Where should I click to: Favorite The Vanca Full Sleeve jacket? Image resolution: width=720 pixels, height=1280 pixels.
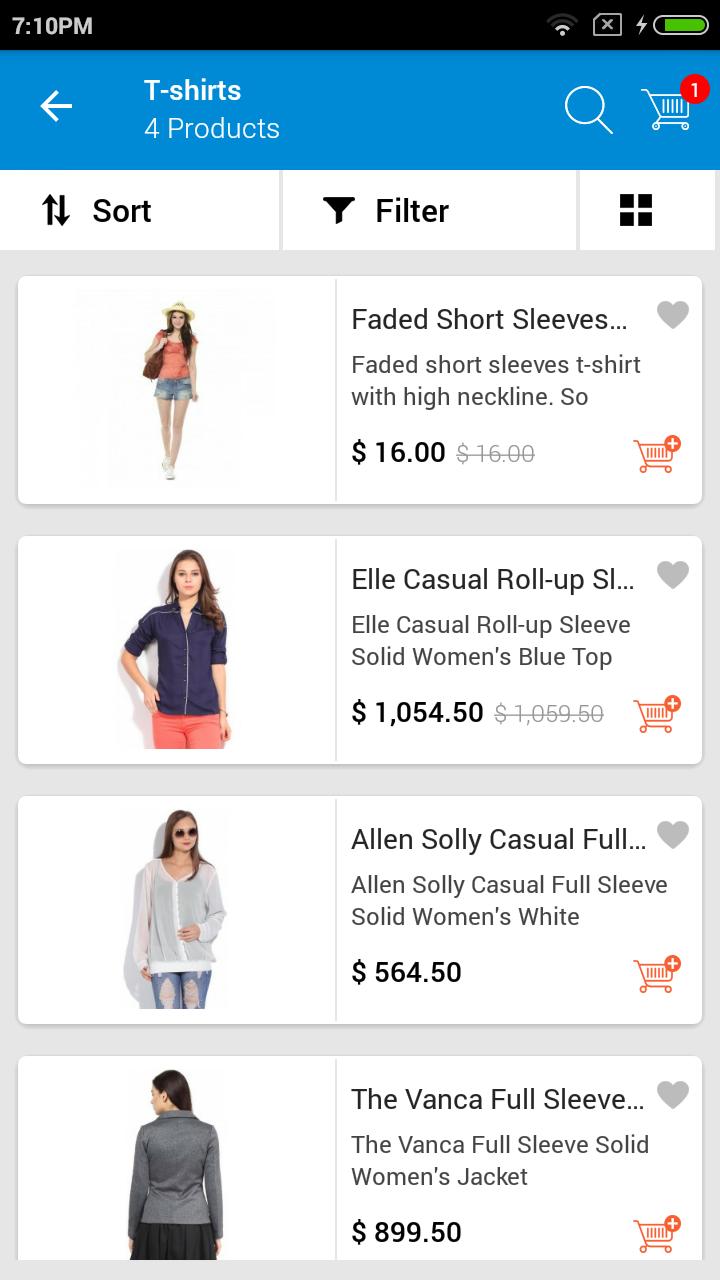tap(673, 1094)
